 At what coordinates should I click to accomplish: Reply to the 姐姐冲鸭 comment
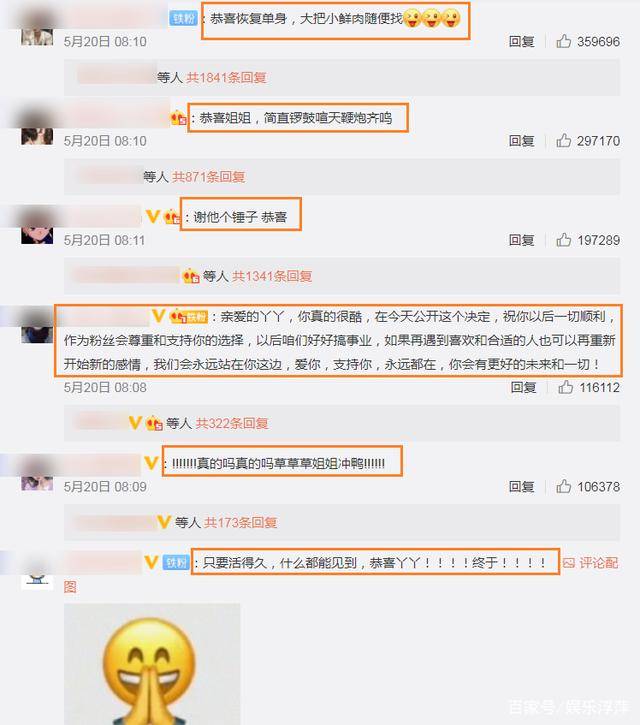tap(521, 486)
